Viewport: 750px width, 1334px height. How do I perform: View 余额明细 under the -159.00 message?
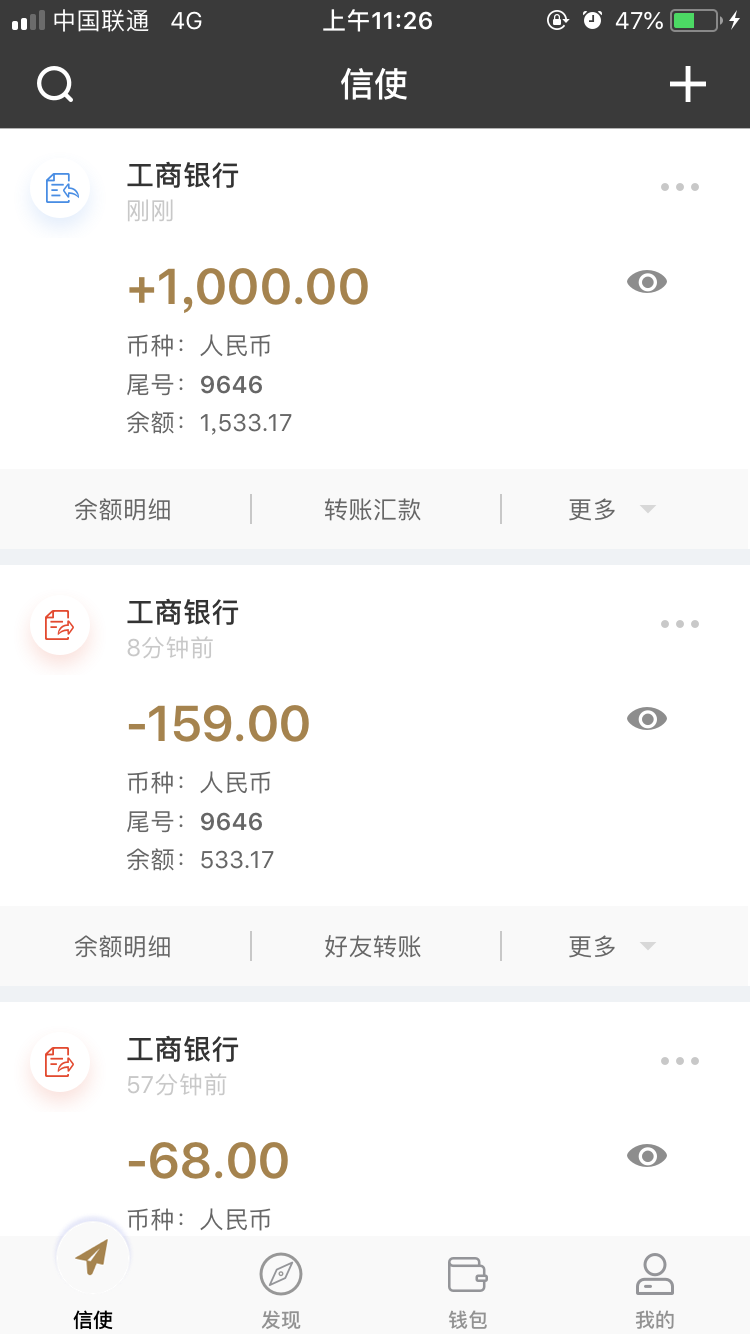click(x=123, y=946)
